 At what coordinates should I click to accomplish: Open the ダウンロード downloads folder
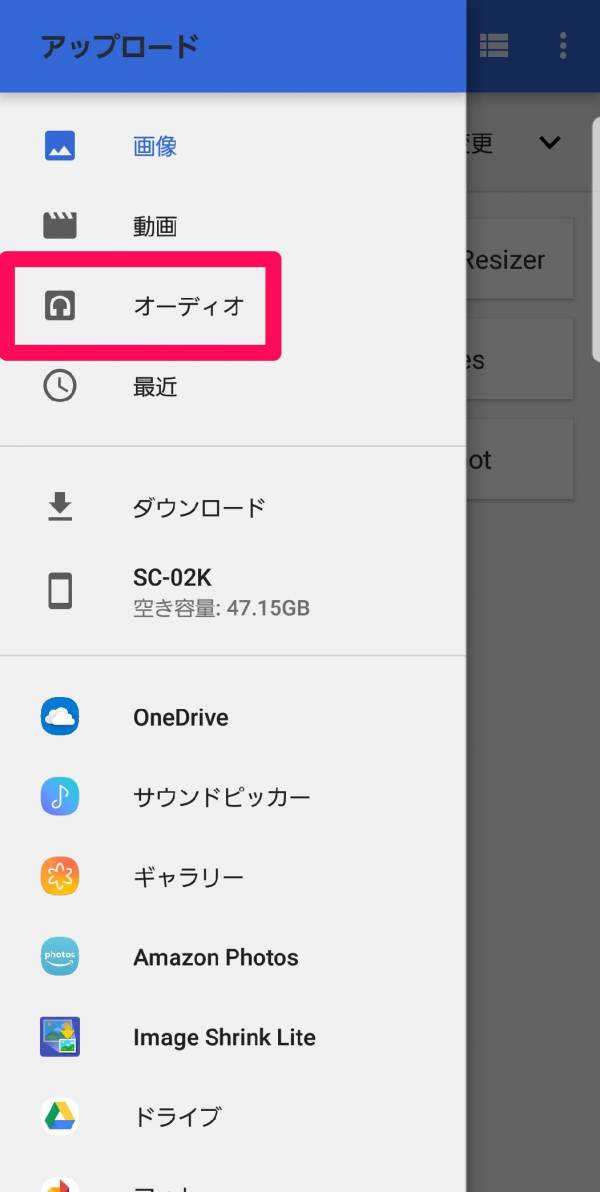pos(233,507)
